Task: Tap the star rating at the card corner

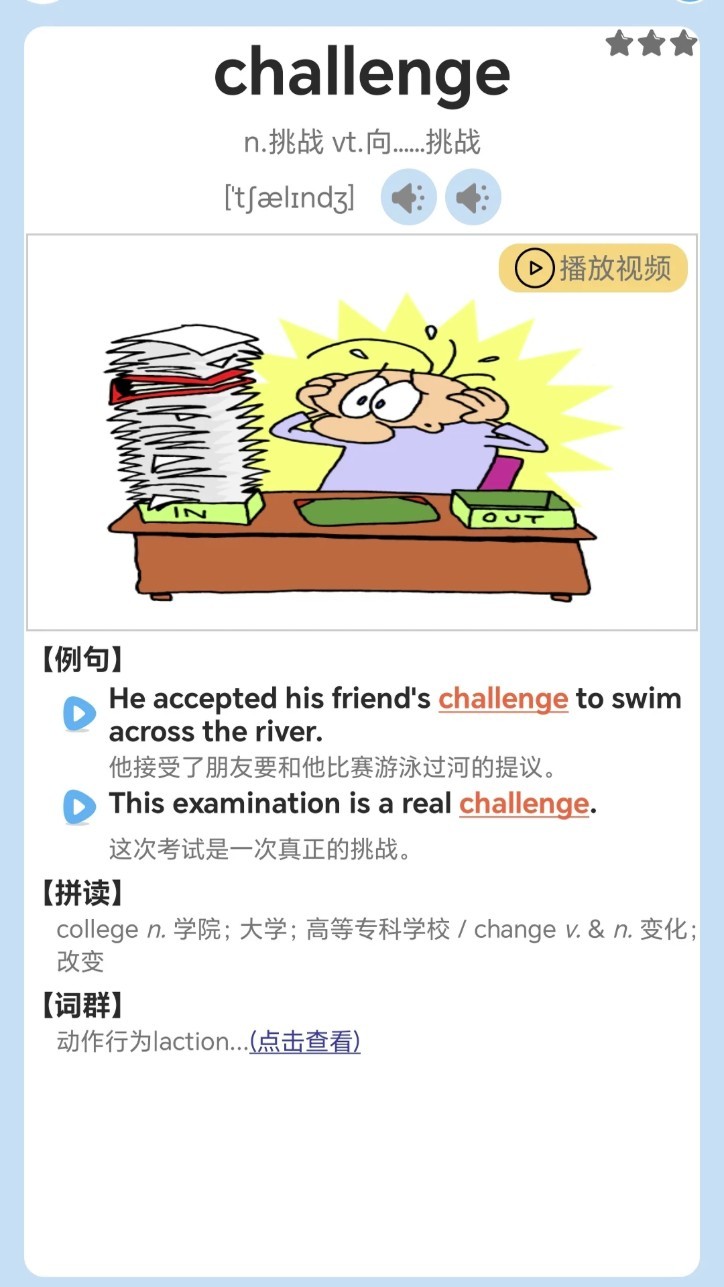Action: click(650, 44)
